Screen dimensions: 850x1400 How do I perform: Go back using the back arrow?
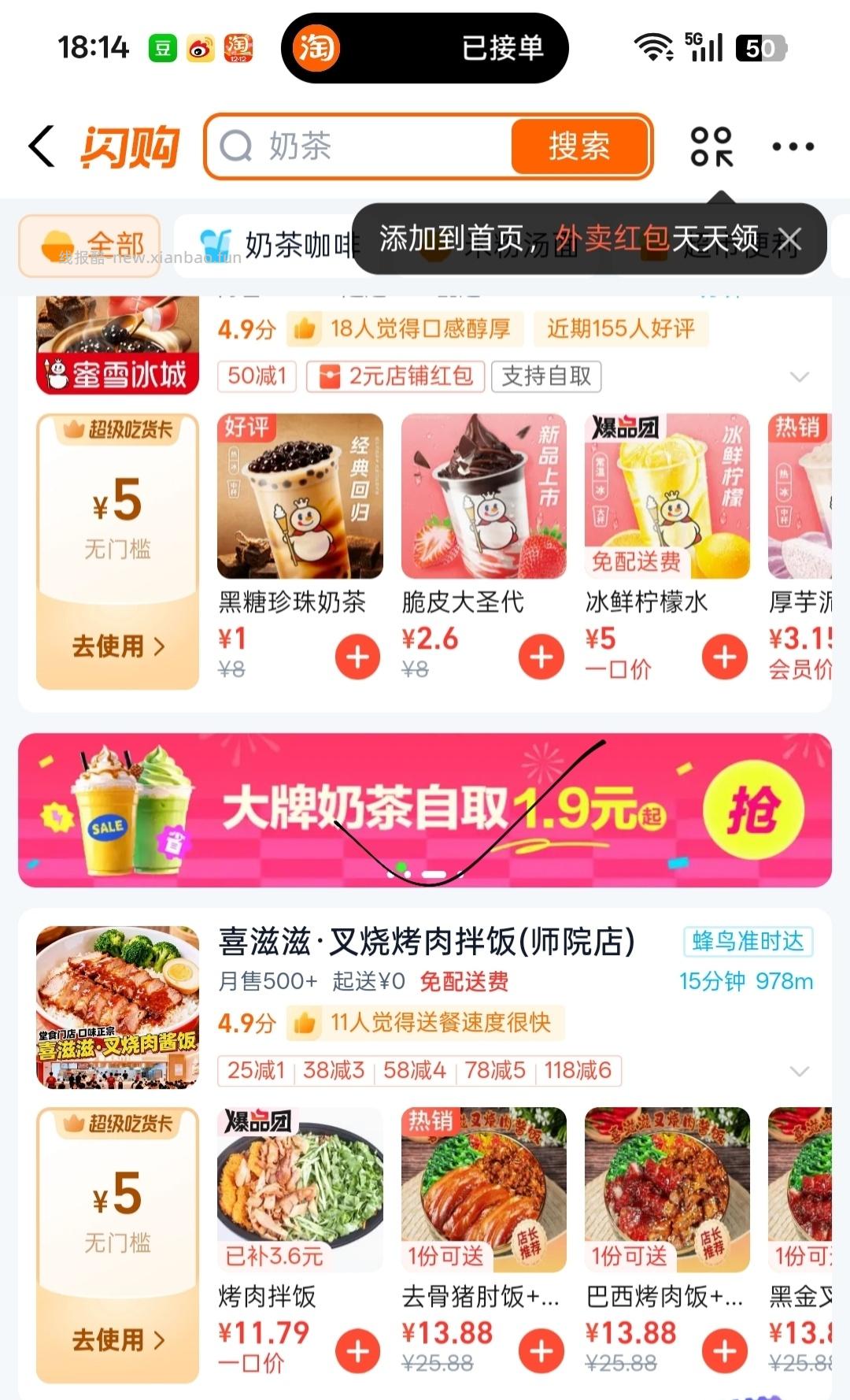tap(42, 146)
